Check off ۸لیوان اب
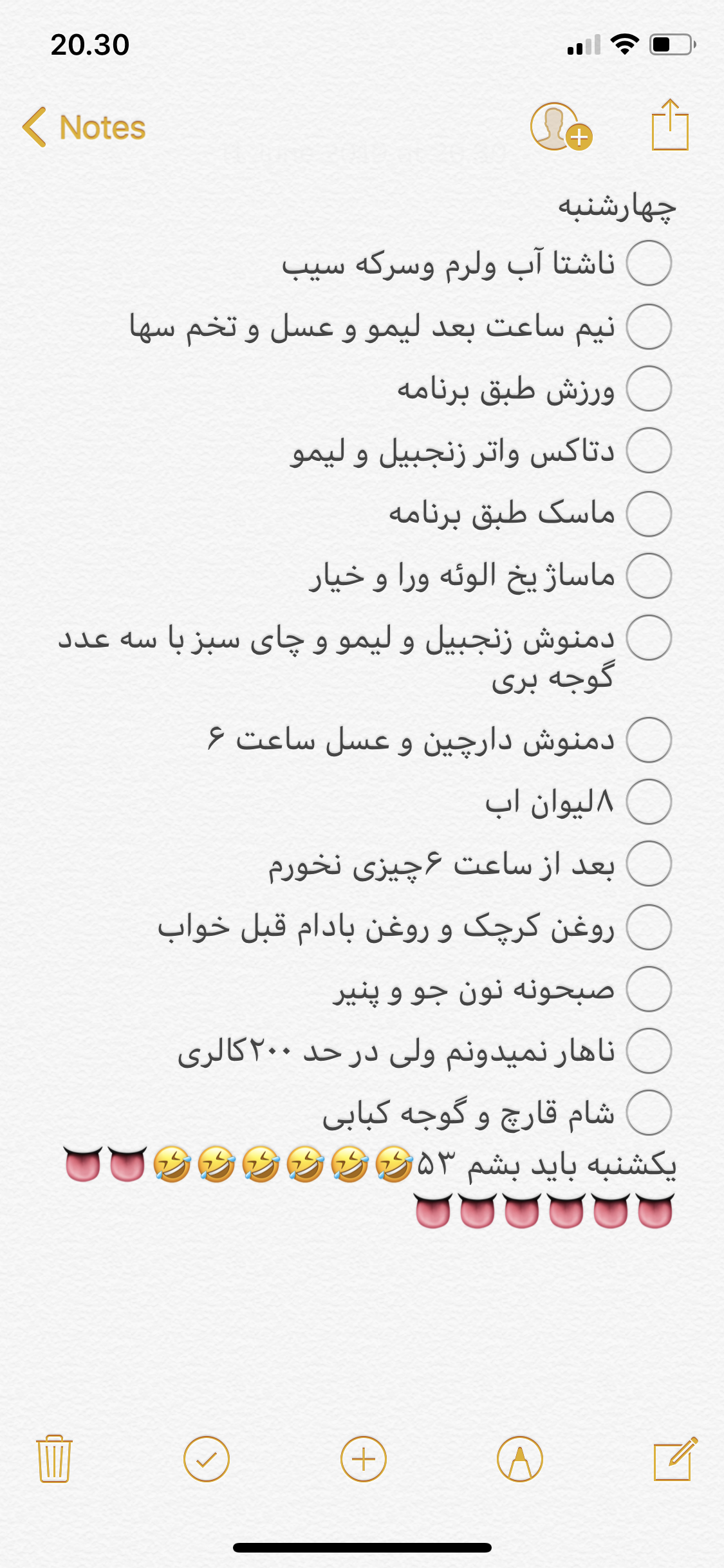724x1568 pixels. click(649, 802)
